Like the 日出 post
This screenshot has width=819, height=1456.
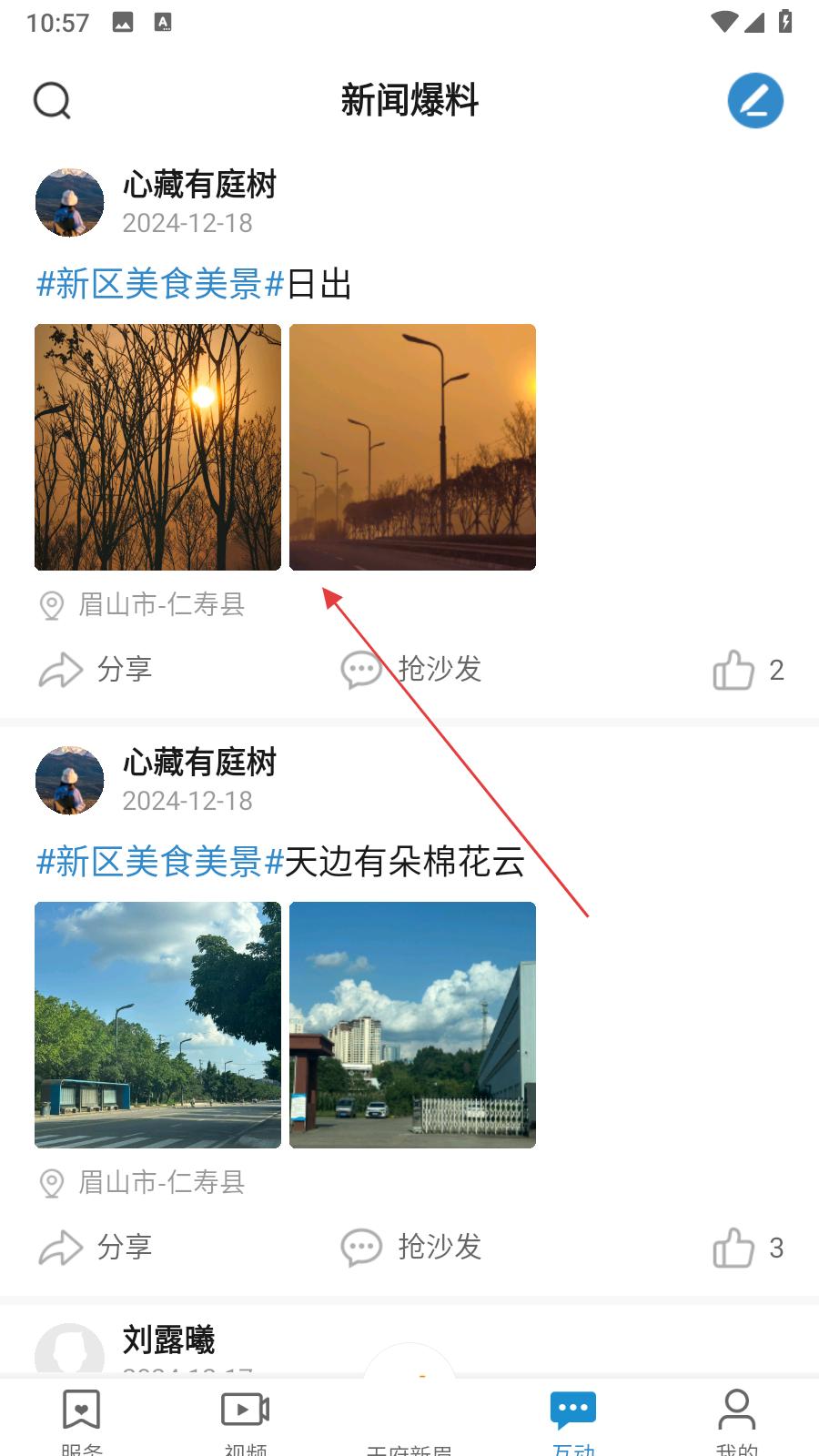pos(748,670)
